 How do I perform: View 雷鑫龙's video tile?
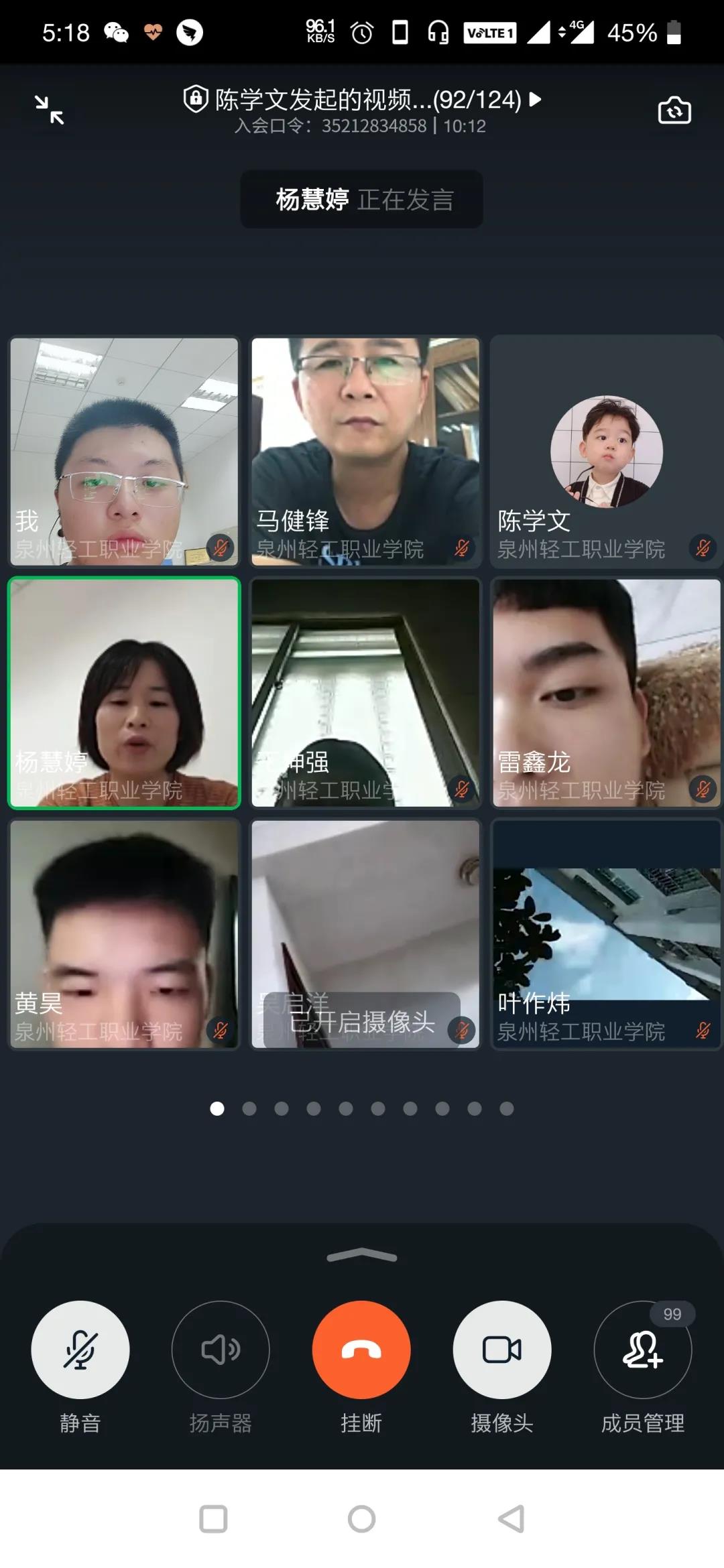point(606,693)
